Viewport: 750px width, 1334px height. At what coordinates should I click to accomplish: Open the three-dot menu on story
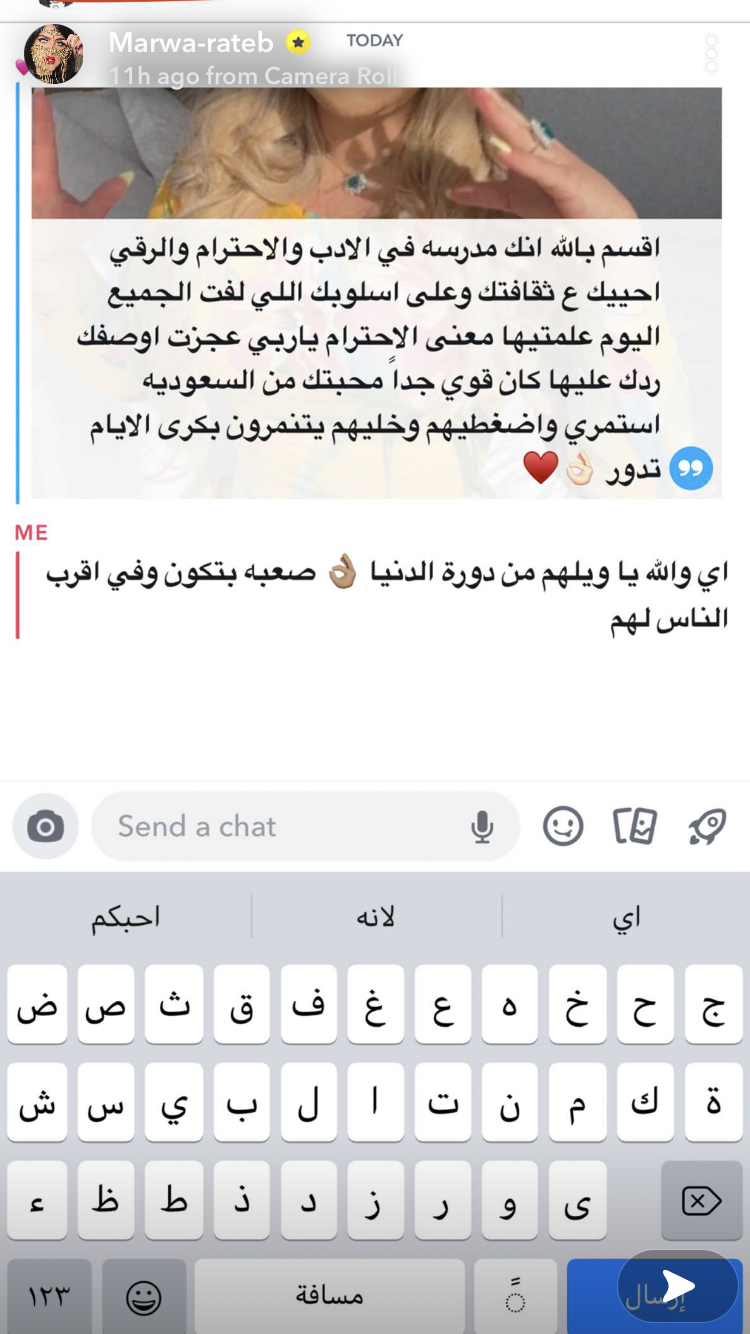tap(711, 54)
